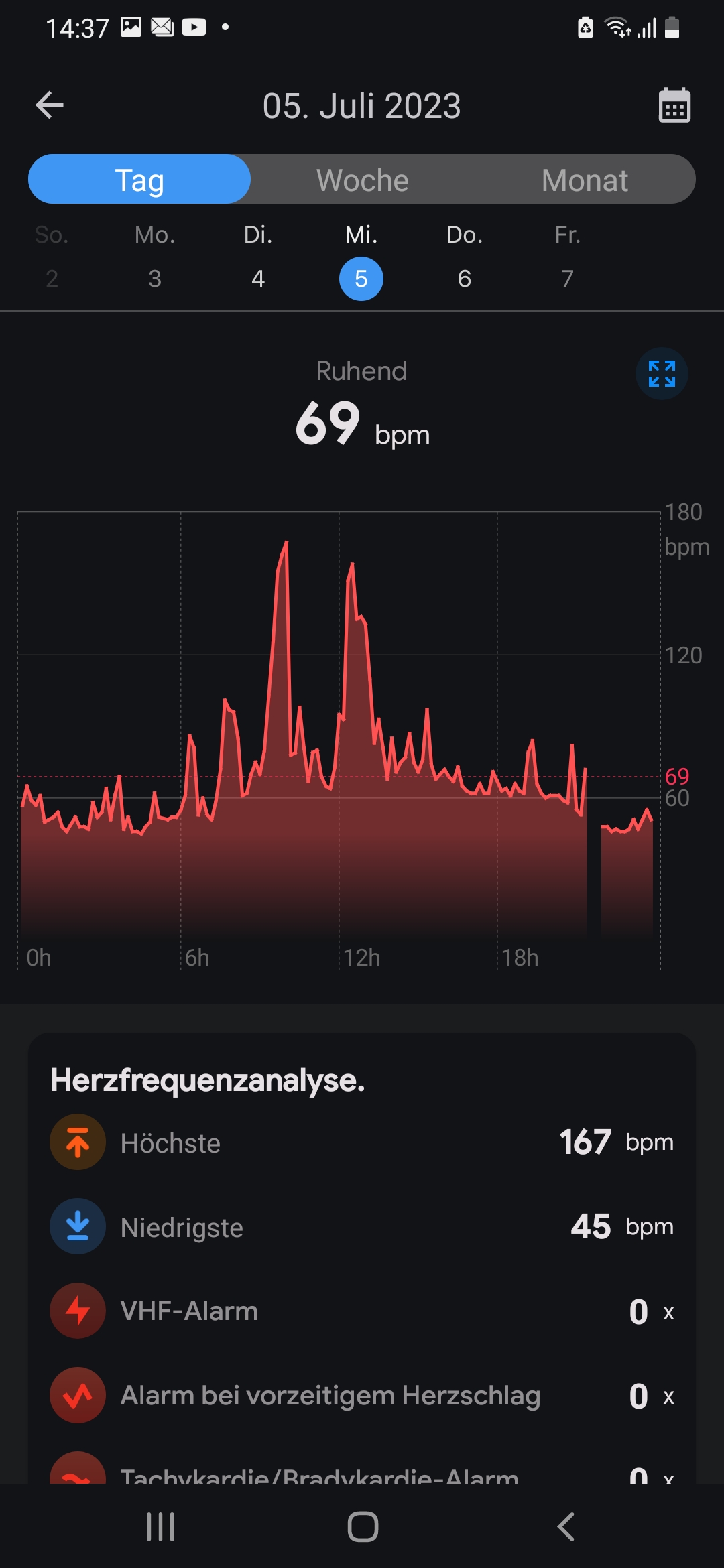Select Tuesday the 4th
This screenshot has width=724, height=1568.
point(258,258)
